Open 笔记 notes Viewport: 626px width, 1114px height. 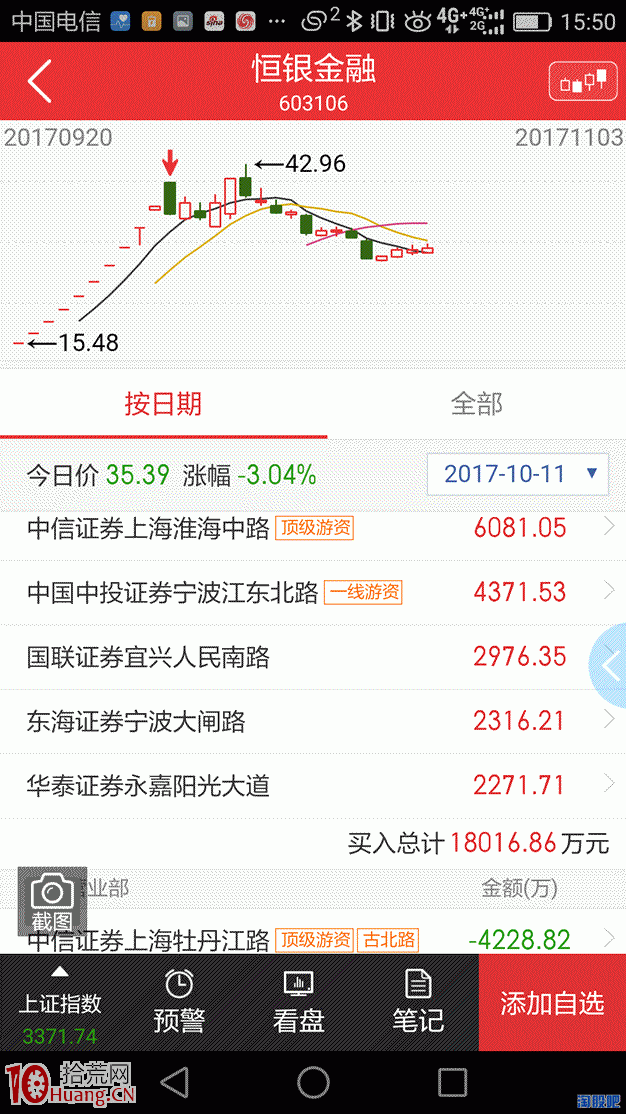[x=419, y=1003]
